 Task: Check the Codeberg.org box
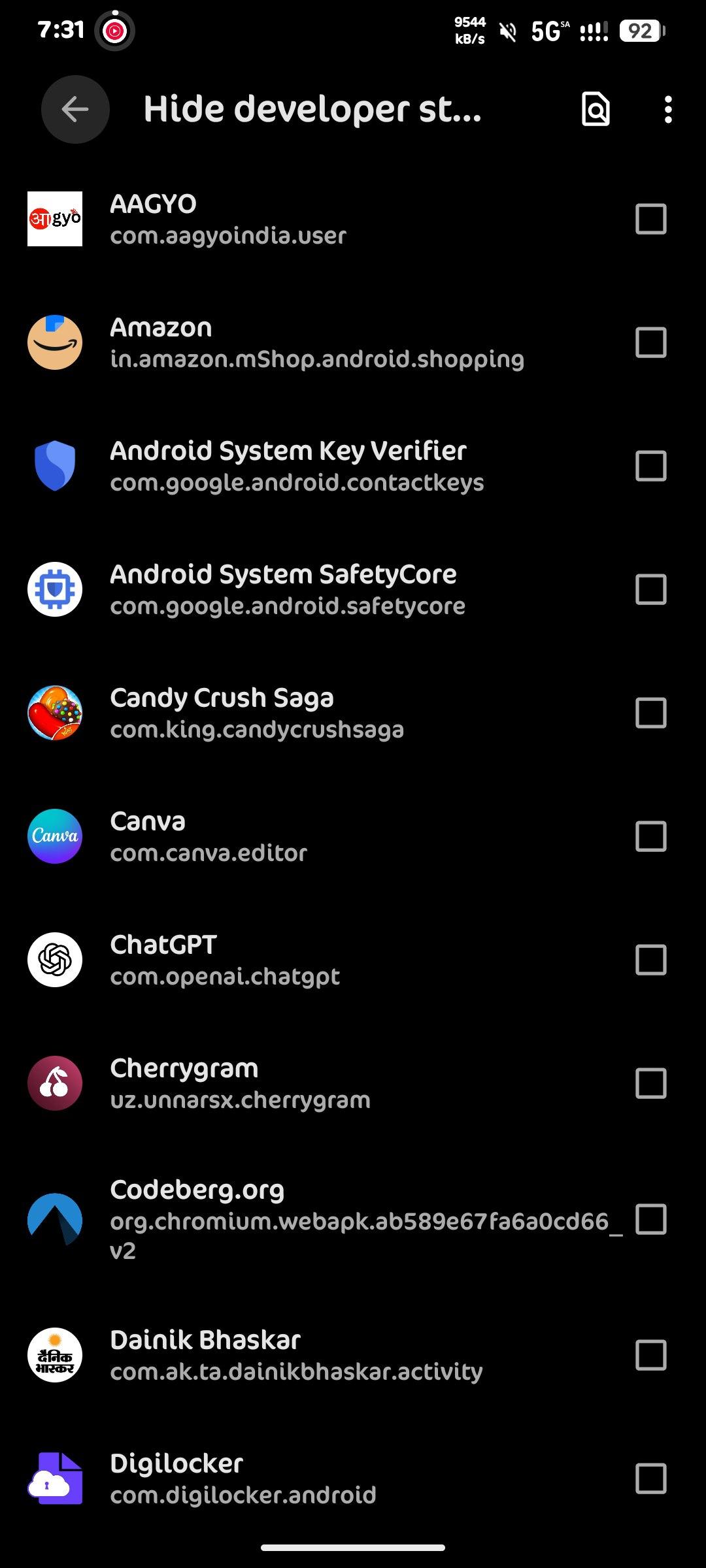tap(650, 1219)
